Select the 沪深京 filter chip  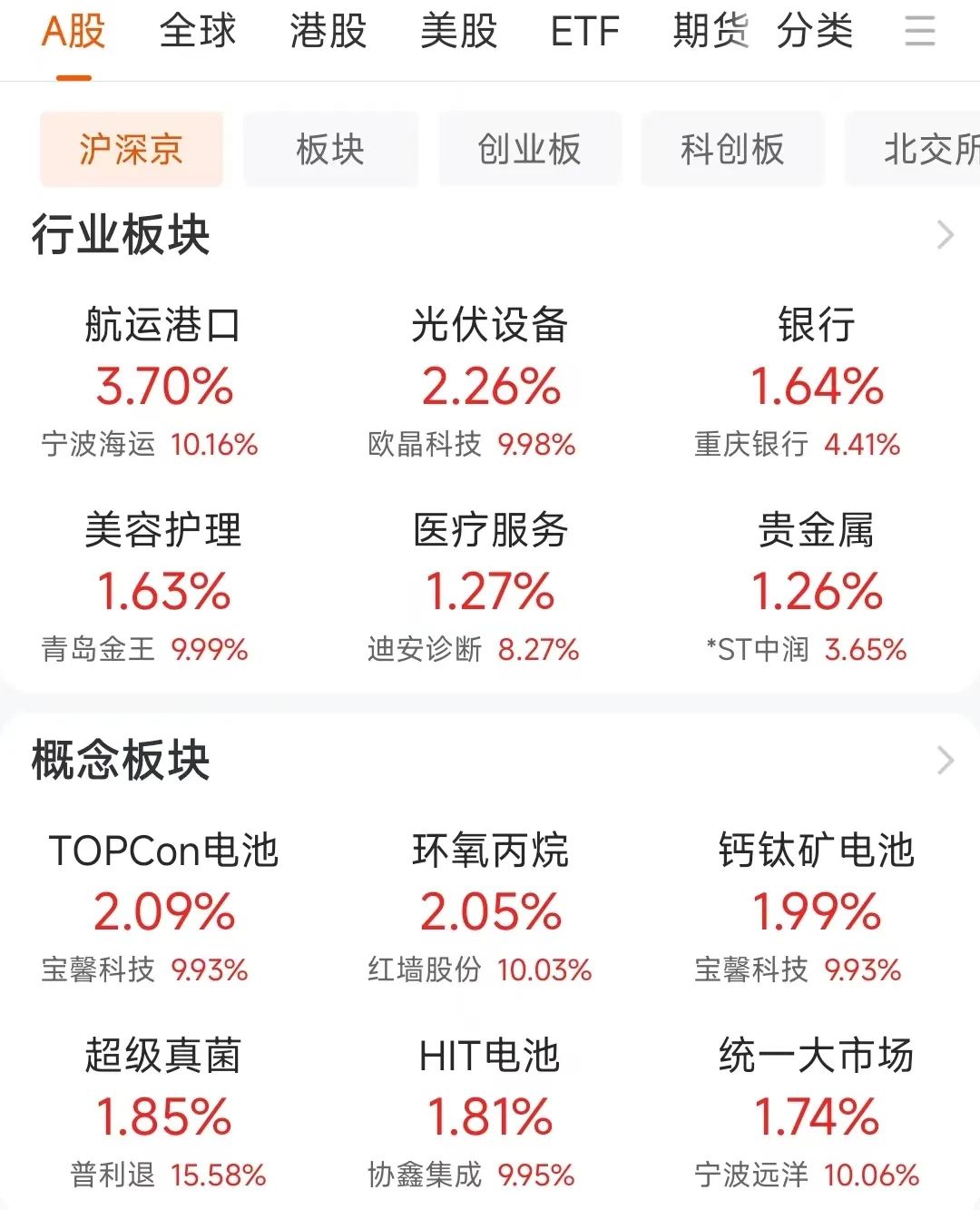131,149
